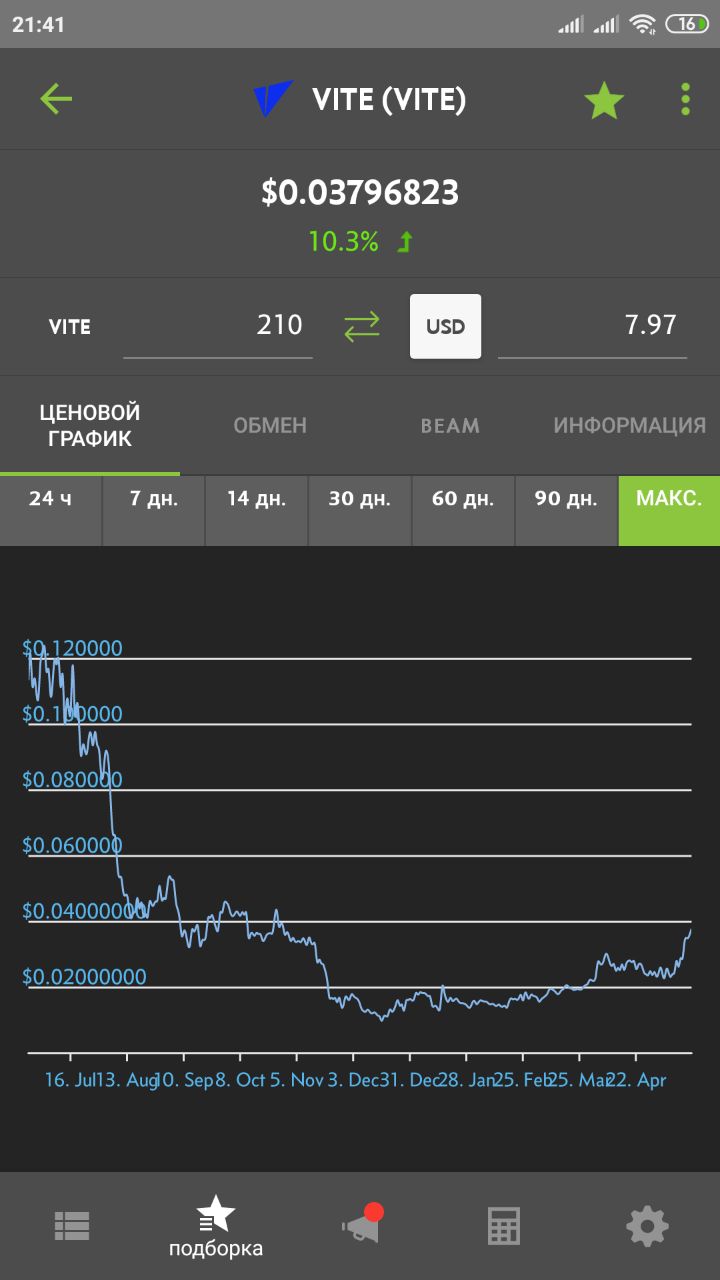Swap conversion direction with the arrows icon
The width and height of the screenshot is (720, 1280).
pos(362,326)
